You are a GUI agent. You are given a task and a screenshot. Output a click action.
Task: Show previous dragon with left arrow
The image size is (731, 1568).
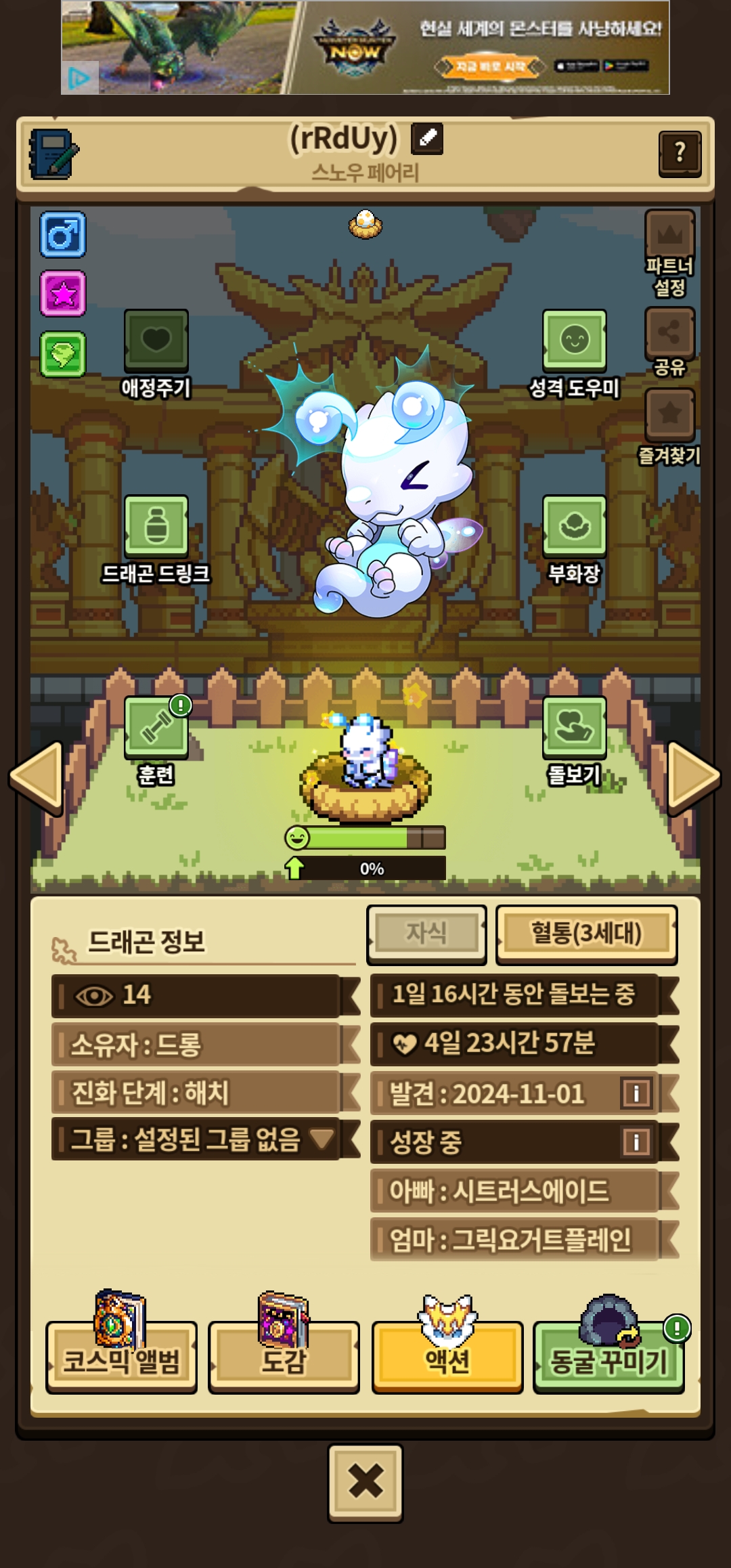point(37,778)
